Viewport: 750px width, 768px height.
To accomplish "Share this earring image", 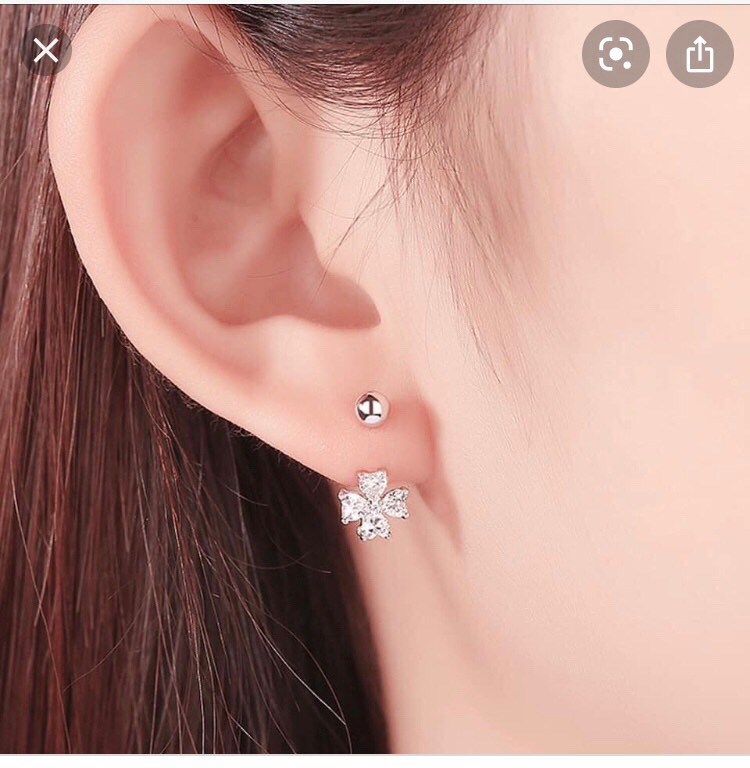I will point(700,54).
